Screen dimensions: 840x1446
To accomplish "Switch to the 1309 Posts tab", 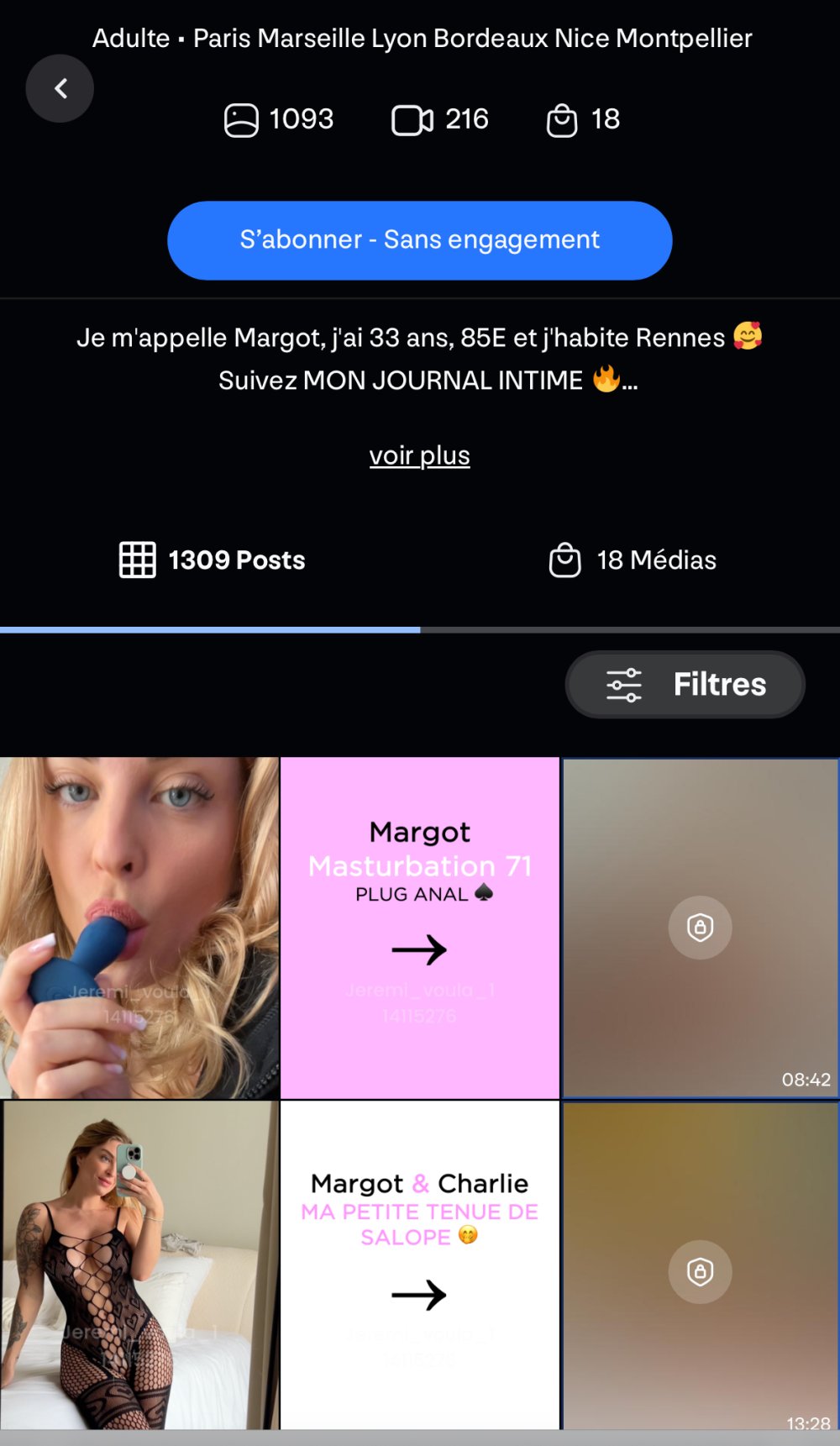I will tap(212, 560).
